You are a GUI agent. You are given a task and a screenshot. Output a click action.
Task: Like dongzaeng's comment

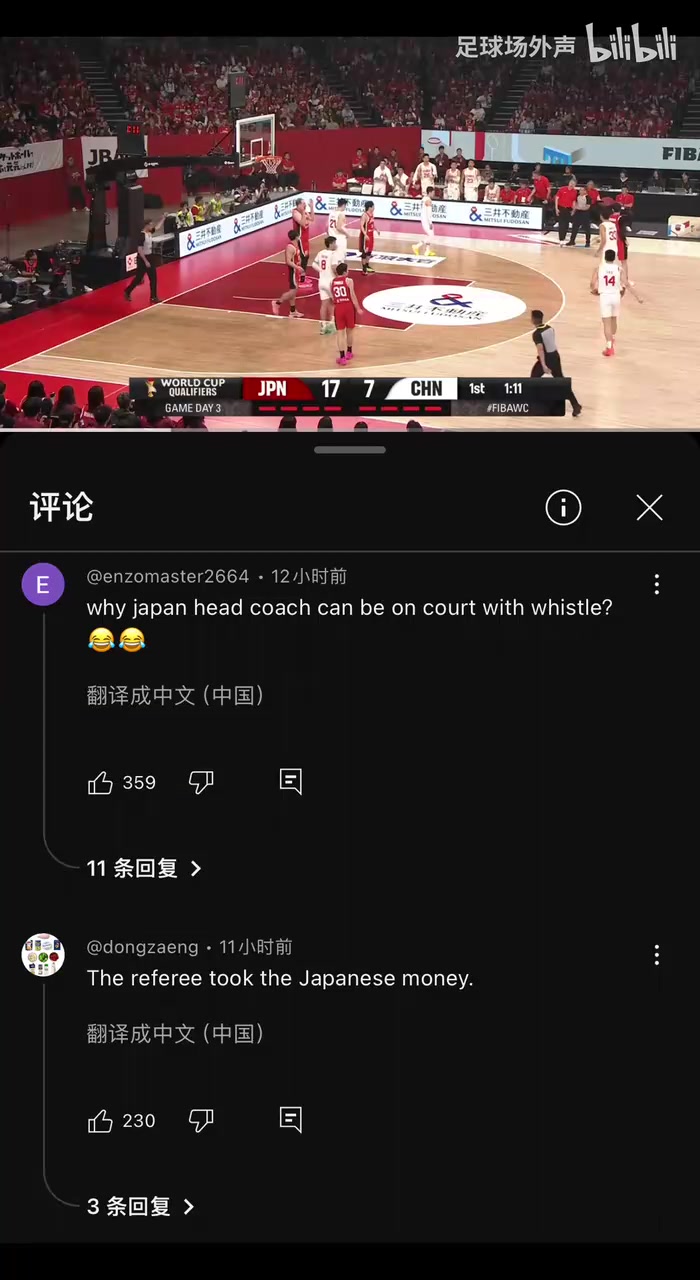101,1121
